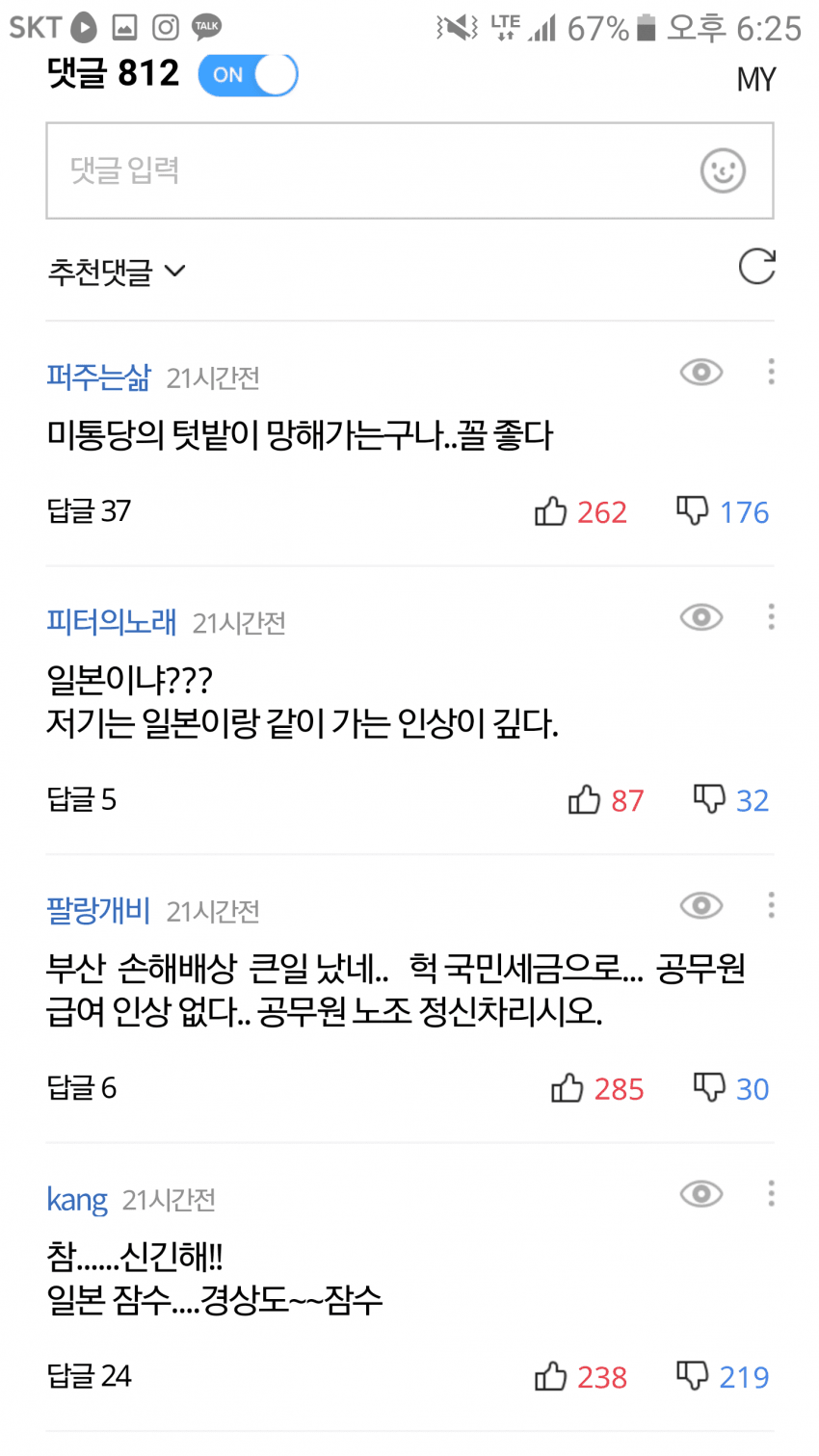819x1456 pixels.
Task: Hide 퍼주는삶's comment with eye icon
Action: 701,372
